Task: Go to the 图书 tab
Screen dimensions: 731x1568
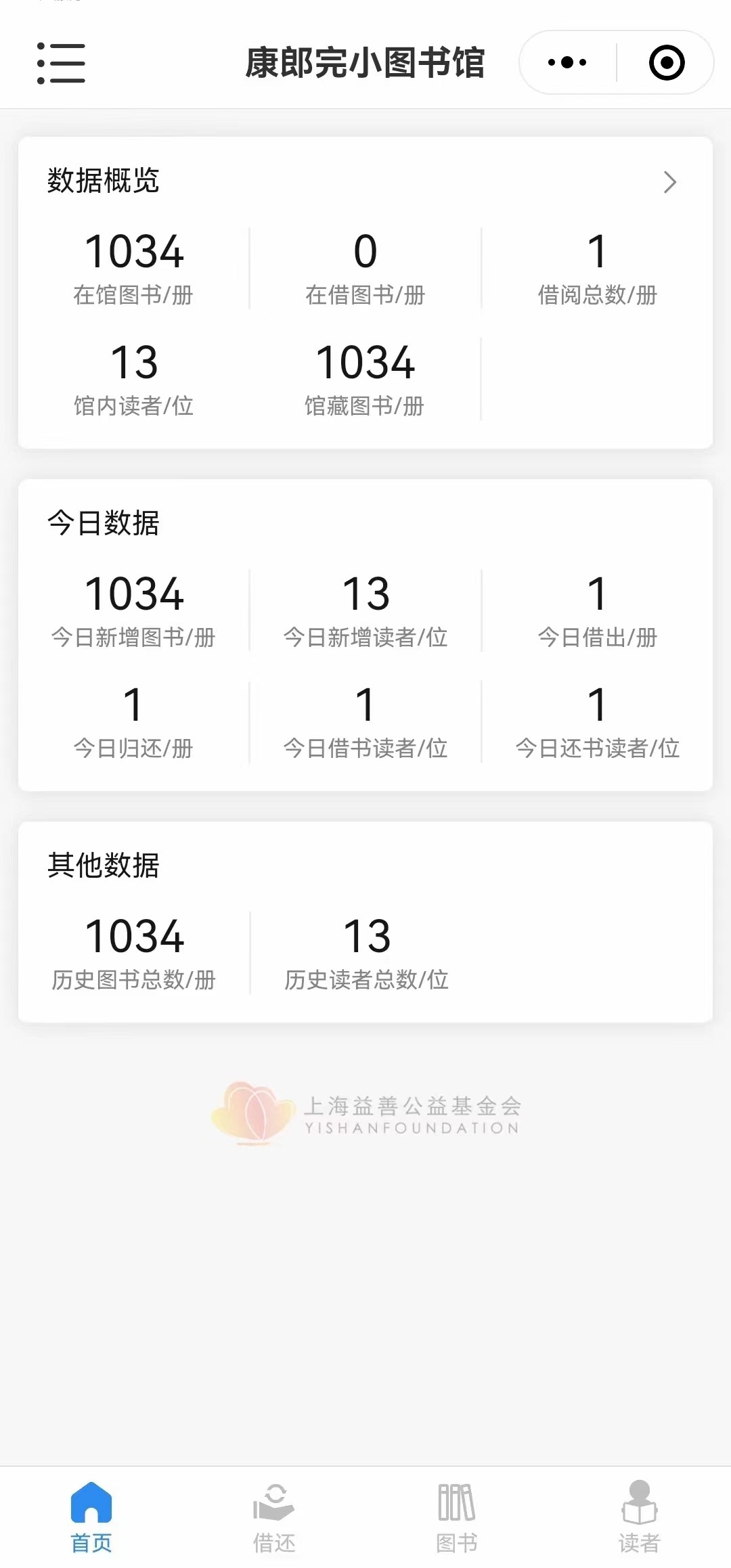Action: tap(457, 1516)
